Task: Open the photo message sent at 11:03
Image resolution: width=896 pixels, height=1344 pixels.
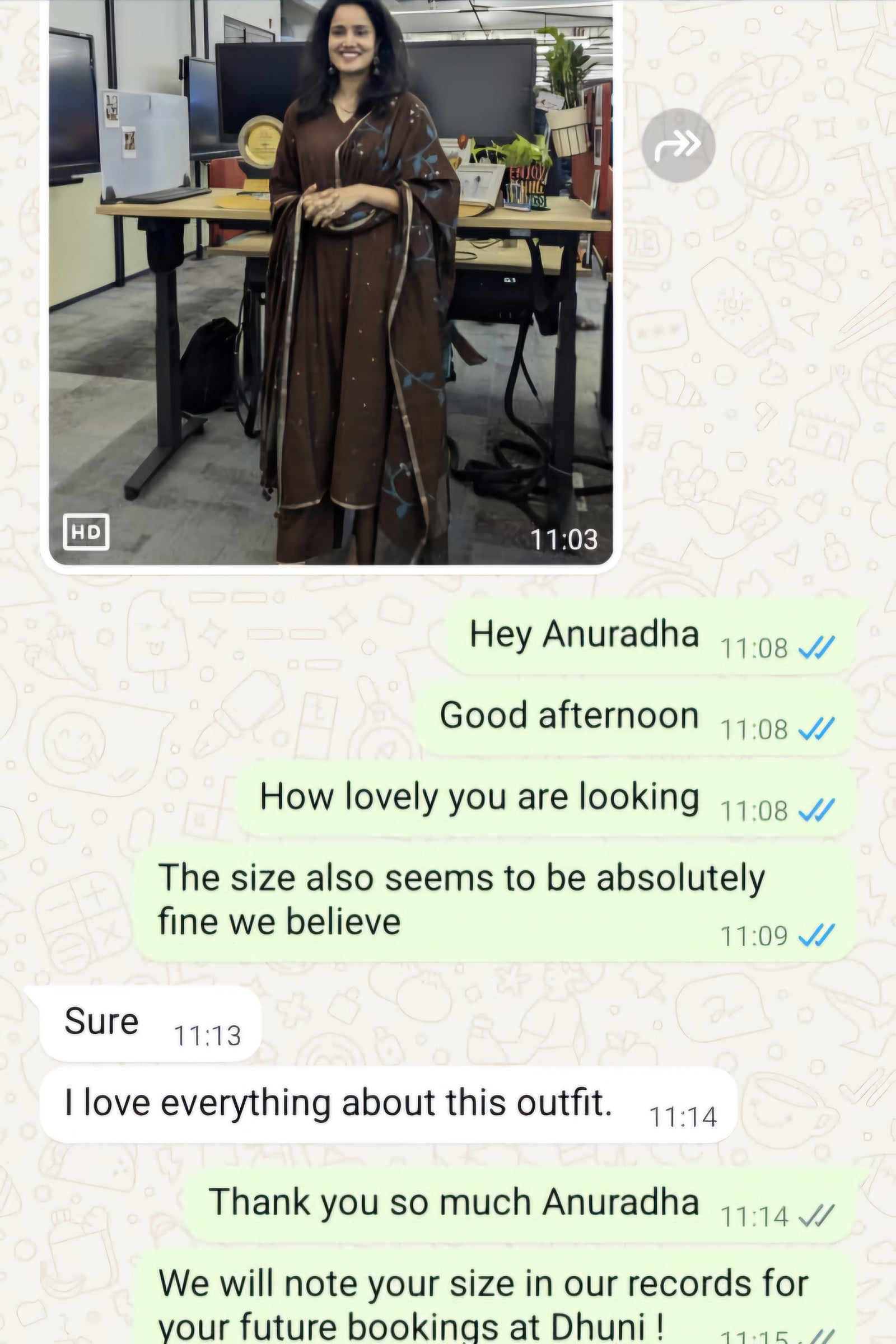Action: click(330, 280)
